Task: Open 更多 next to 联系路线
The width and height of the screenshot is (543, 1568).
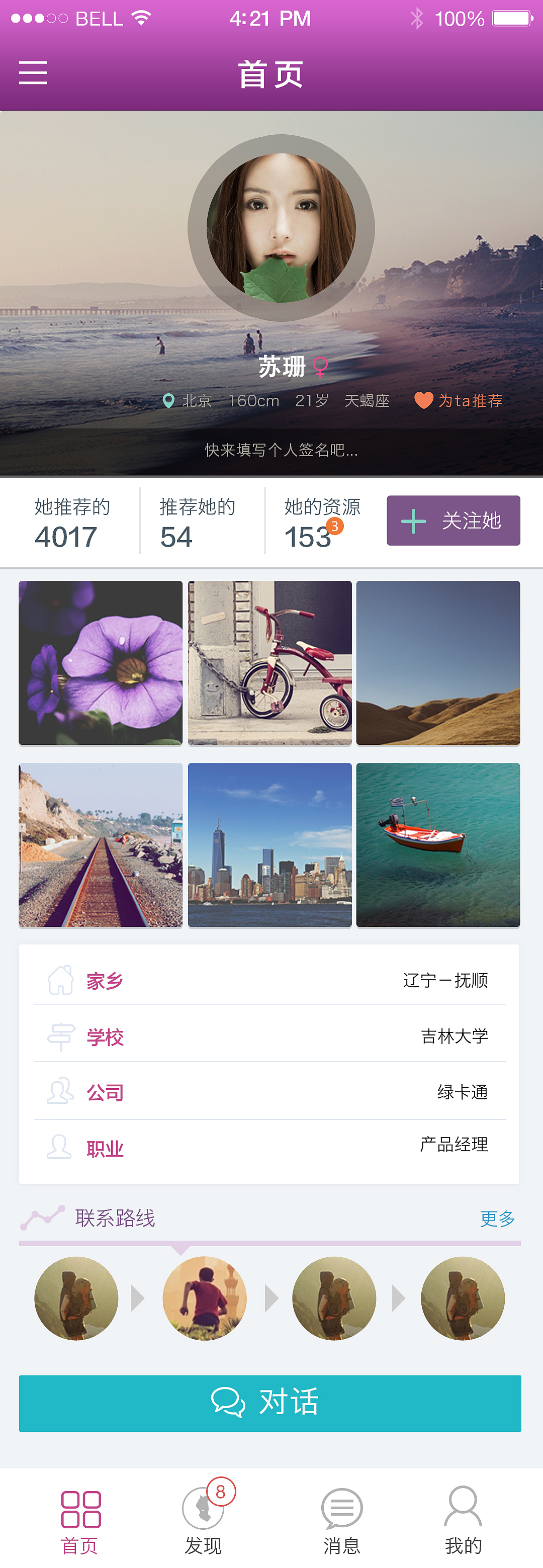Action: [x=497, y=1219]
